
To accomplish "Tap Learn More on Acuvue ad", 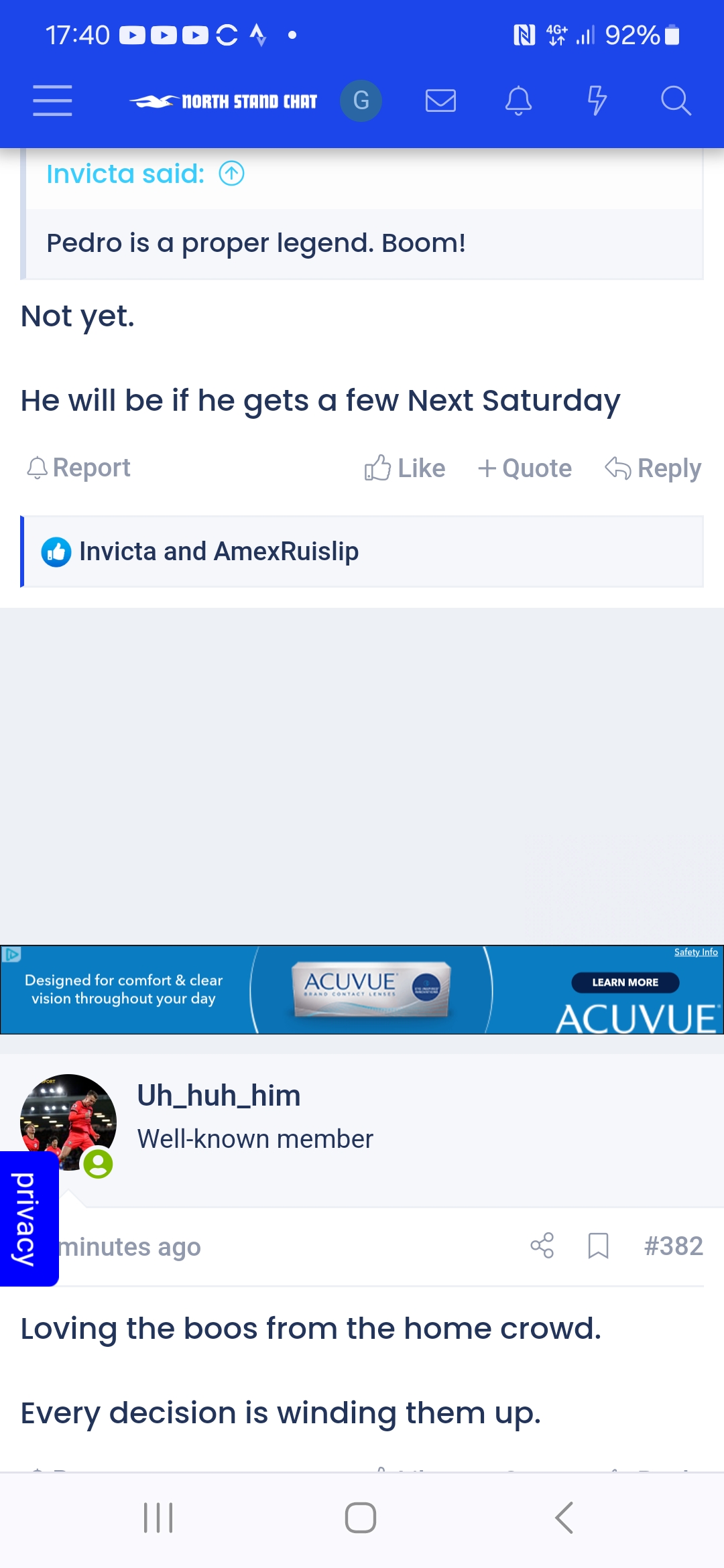I will 625,982.
